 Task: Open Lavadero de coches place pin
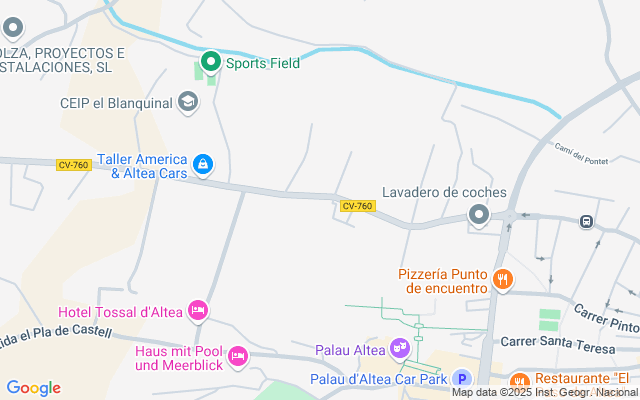click(479, 215)
